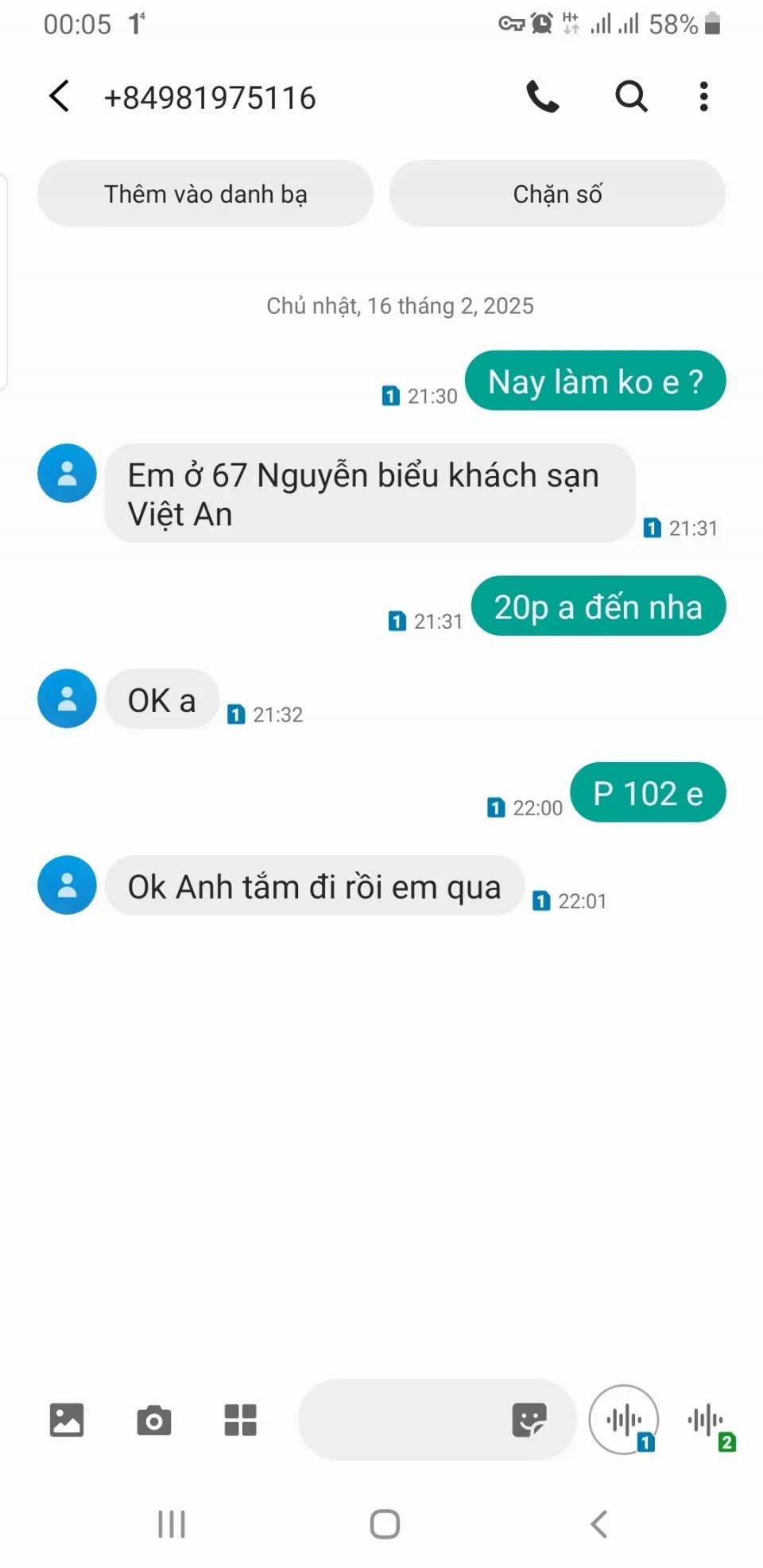This screenshot has width=763, height=1568.
Task: Select the Chặn số button
Action: 557,194
